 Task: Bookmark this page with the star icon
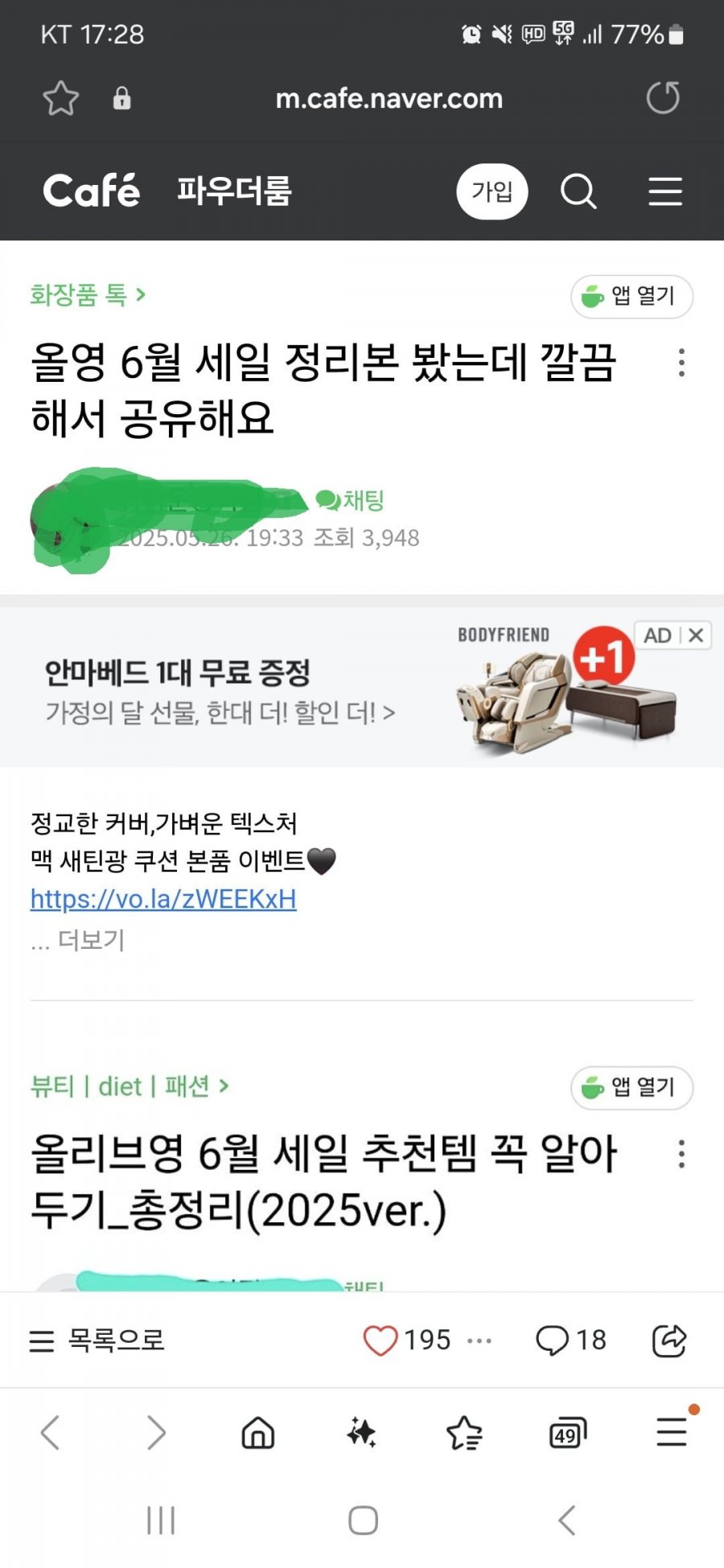[x=60, y=99]
